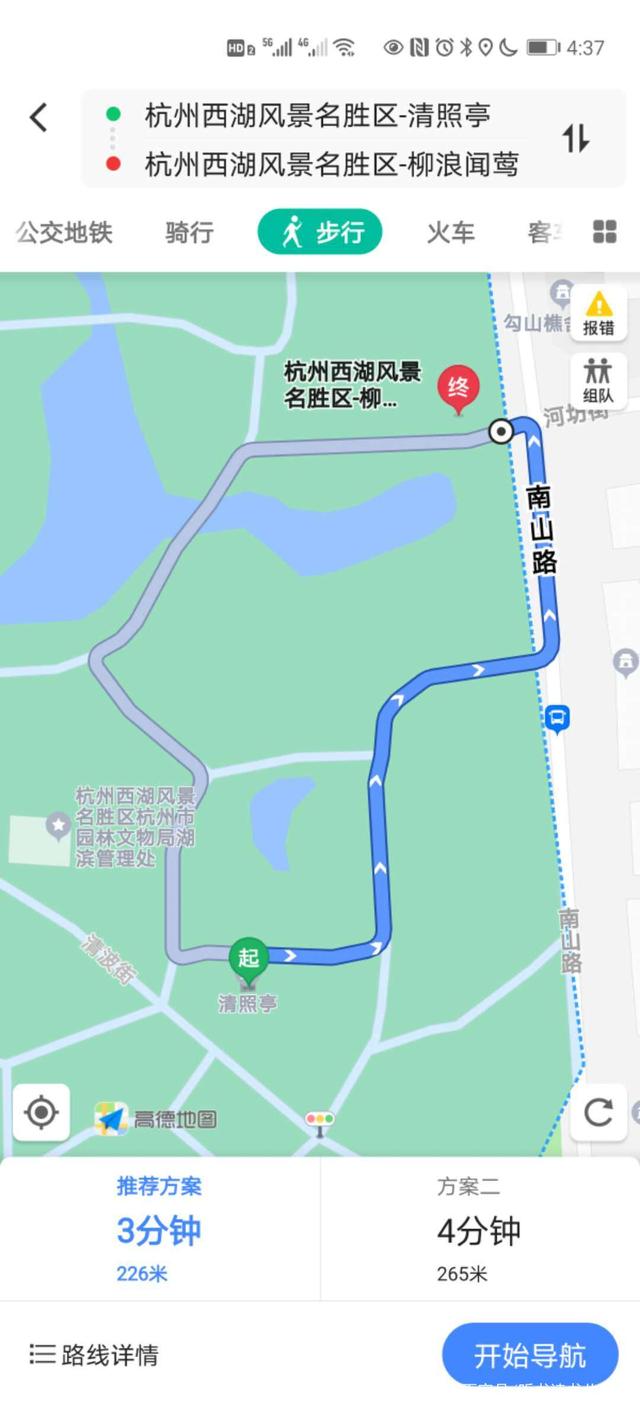Open the grid of all travel modes
The image size is (640, 1408).
605,232
